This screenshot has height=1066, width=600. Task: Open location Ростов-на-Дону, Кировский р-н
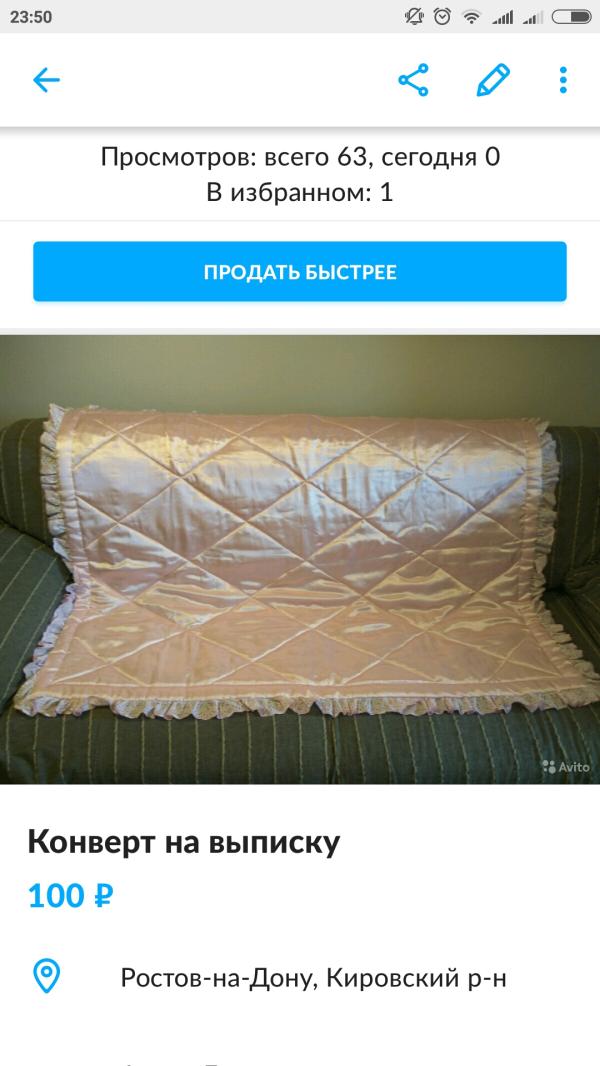click(313, 977)
